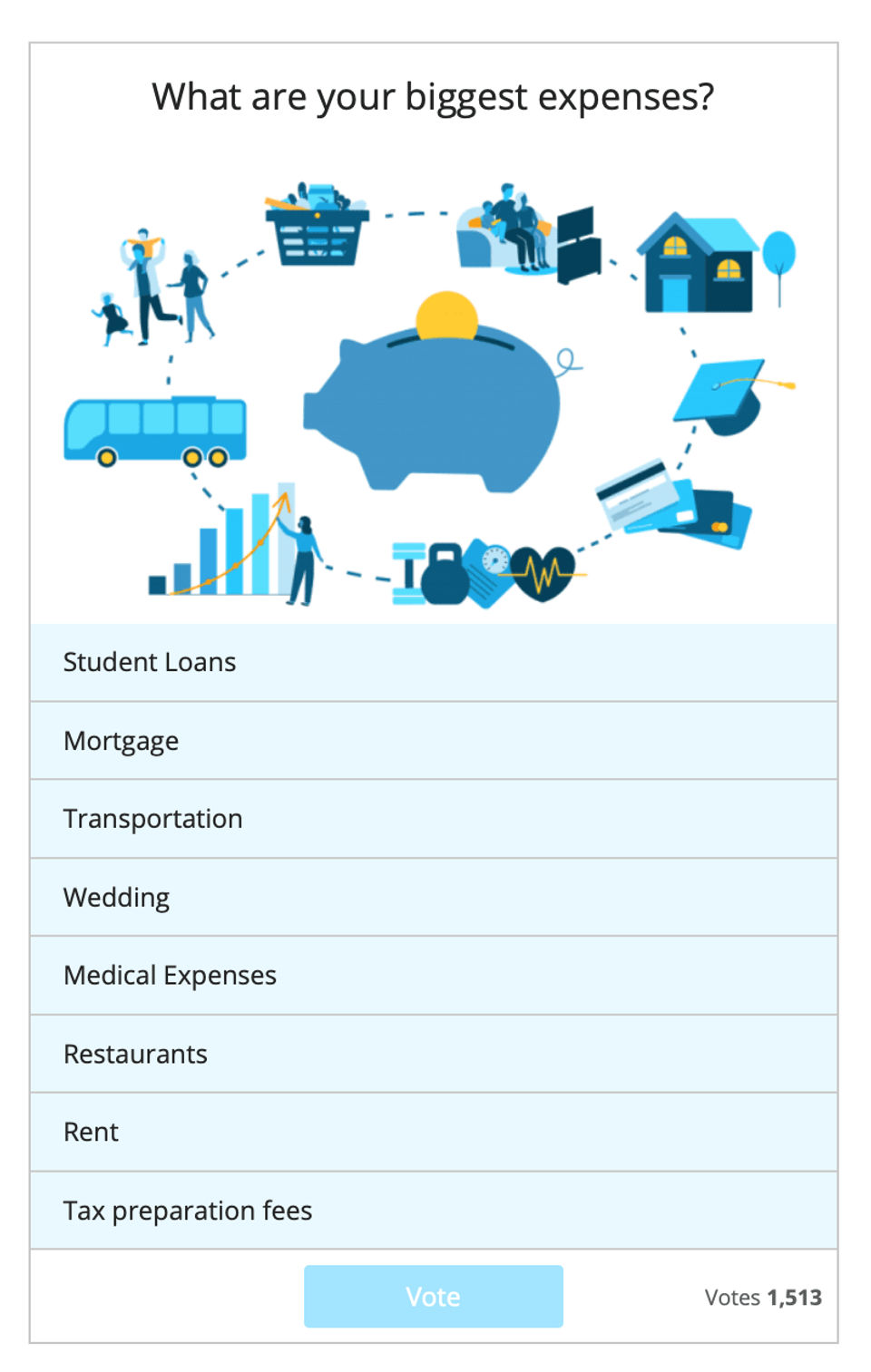Choose the Medical Expenses option
Image resolution: width=871 pixels, height=1372 pixels.
coord(434,976)
